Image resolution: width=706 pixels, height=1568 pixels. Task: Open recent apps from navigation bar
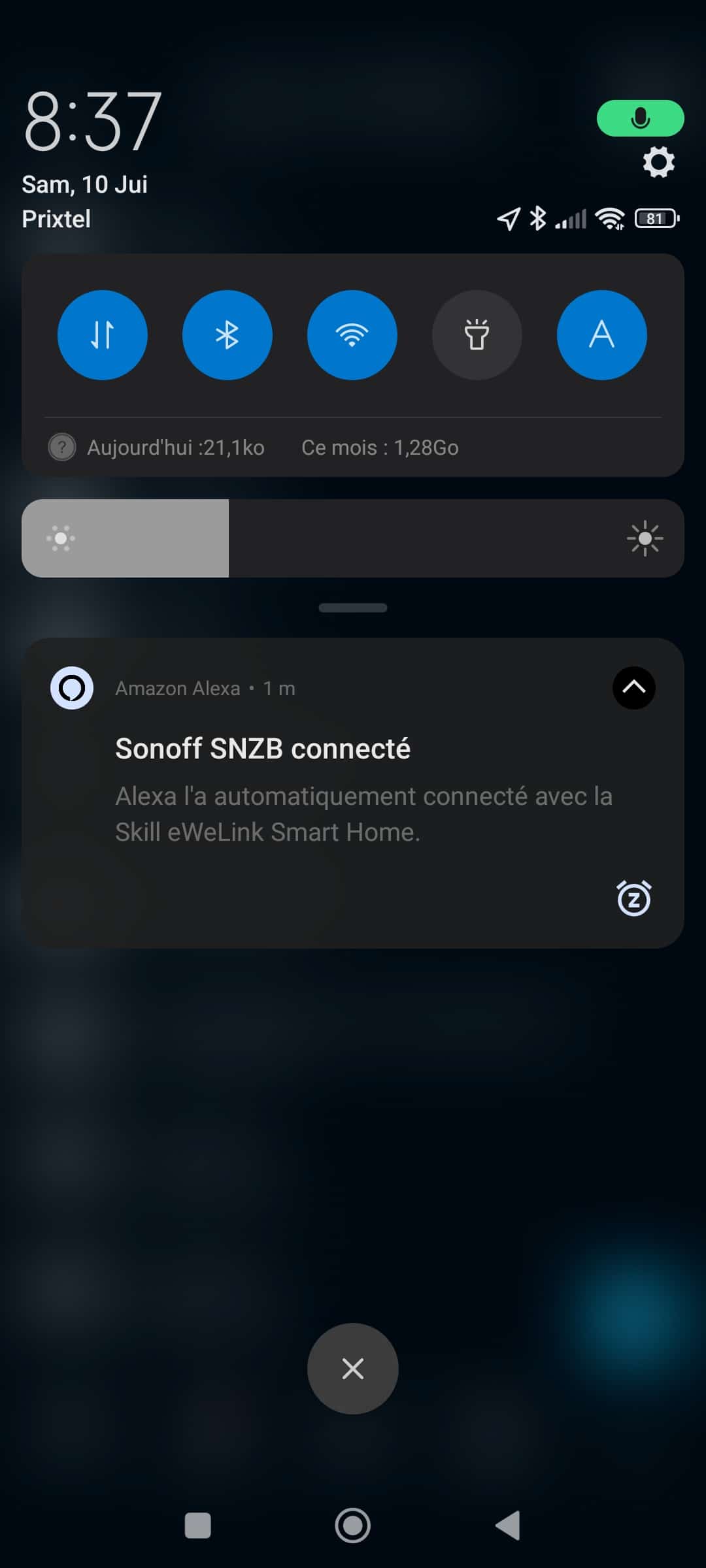tap(198, 1526)
